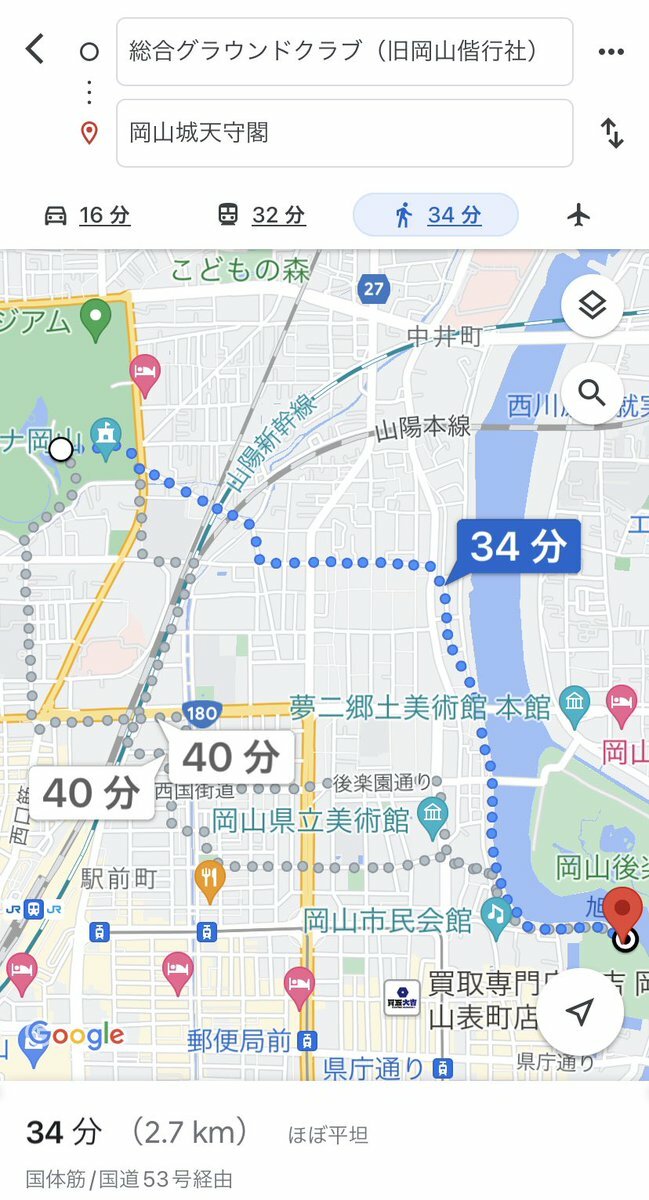Go back from the directions screen
Viewport: 649px width, 1200px height.
pos(35,49)
